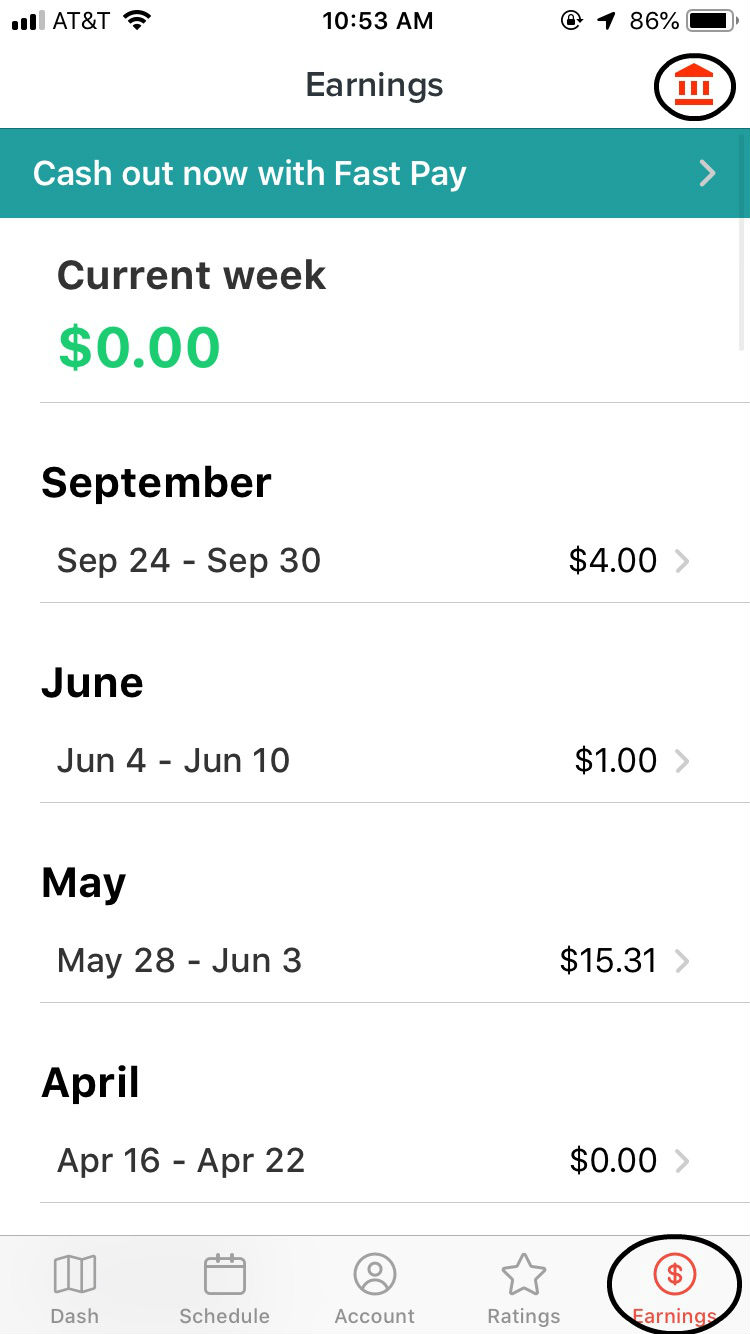Cash out now with Fast Pay
The height and width of the screenshot is (1334, 750).
tap(374, 173)
